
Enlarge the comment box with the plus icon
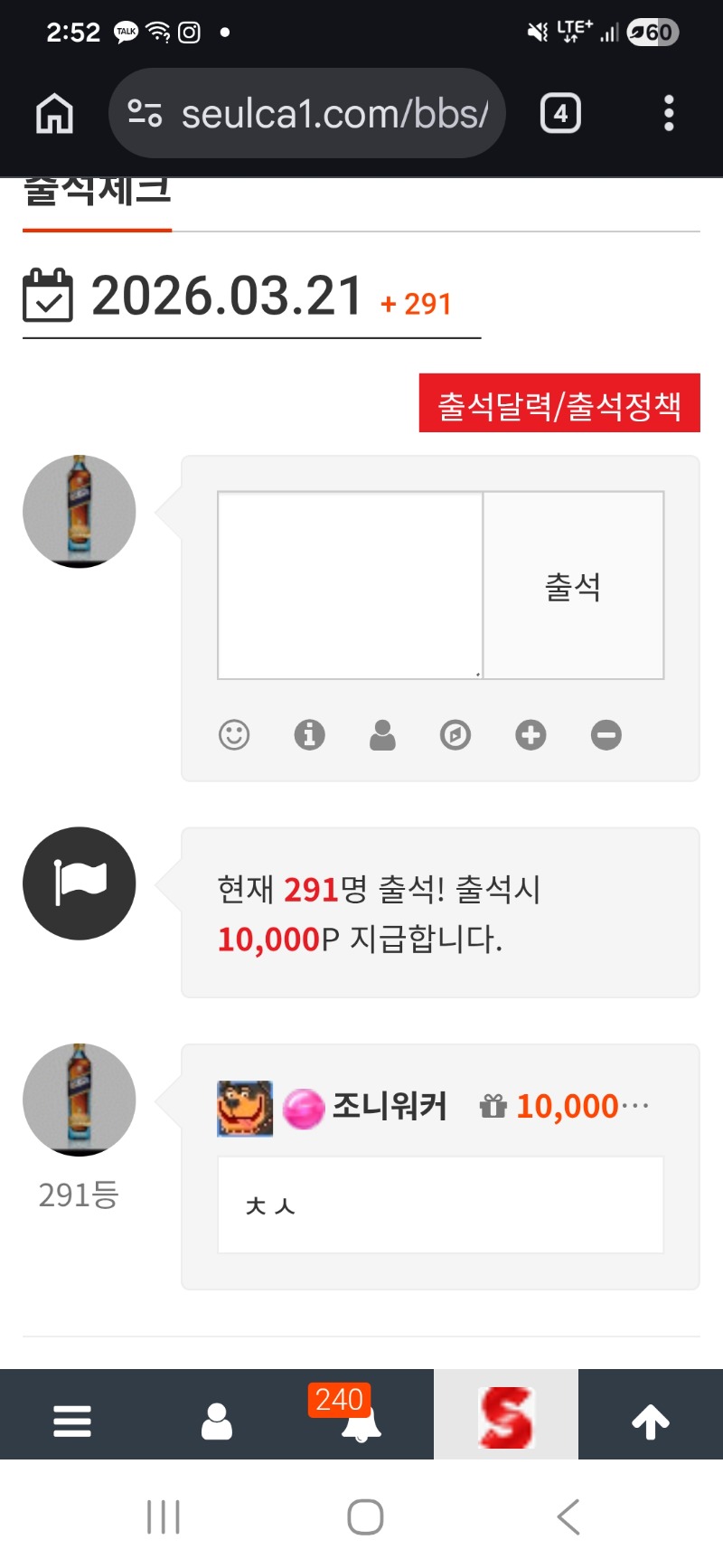[531, 734]
